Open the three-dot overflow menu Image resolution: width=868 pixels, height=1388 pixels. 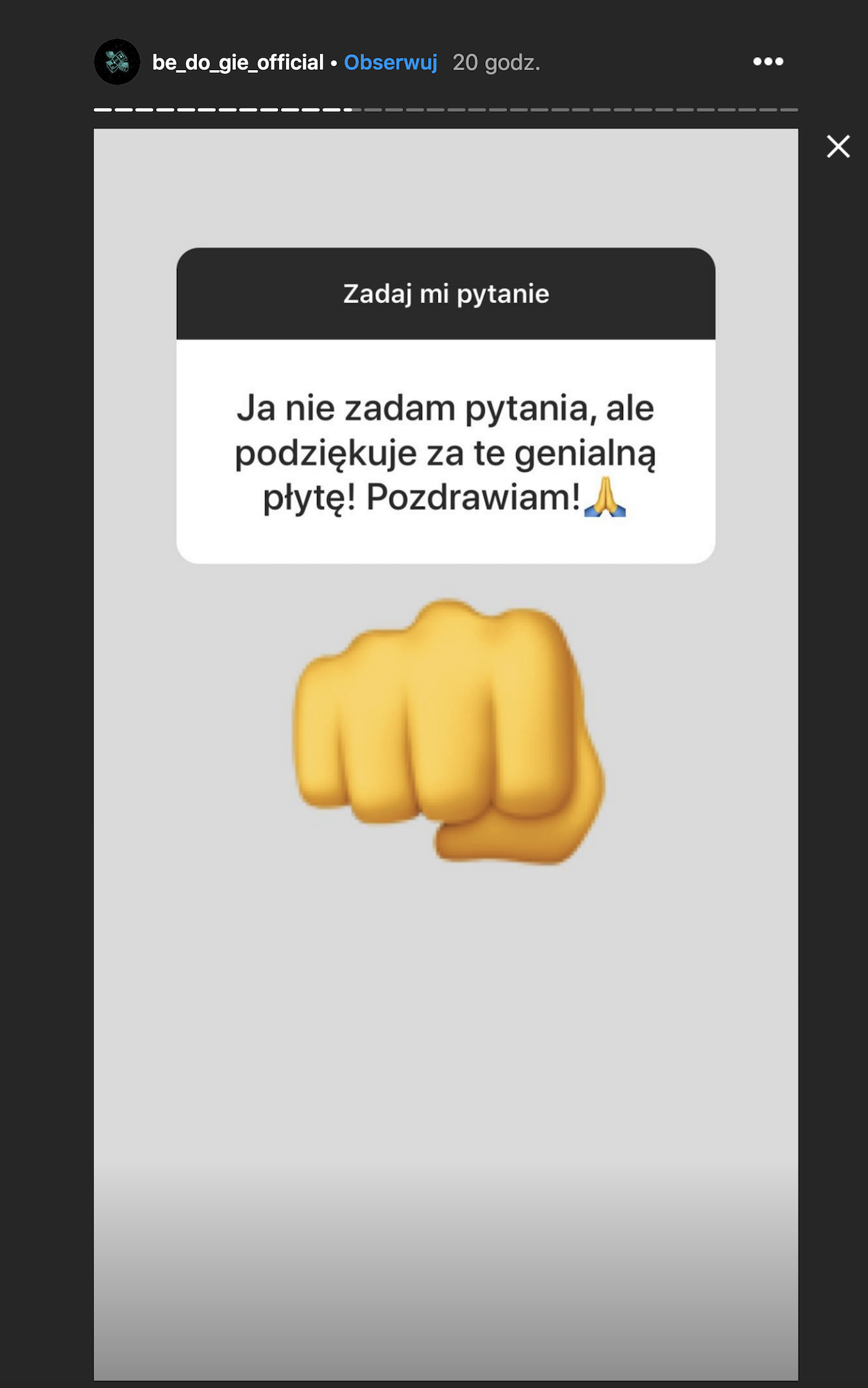pos(768,62)
